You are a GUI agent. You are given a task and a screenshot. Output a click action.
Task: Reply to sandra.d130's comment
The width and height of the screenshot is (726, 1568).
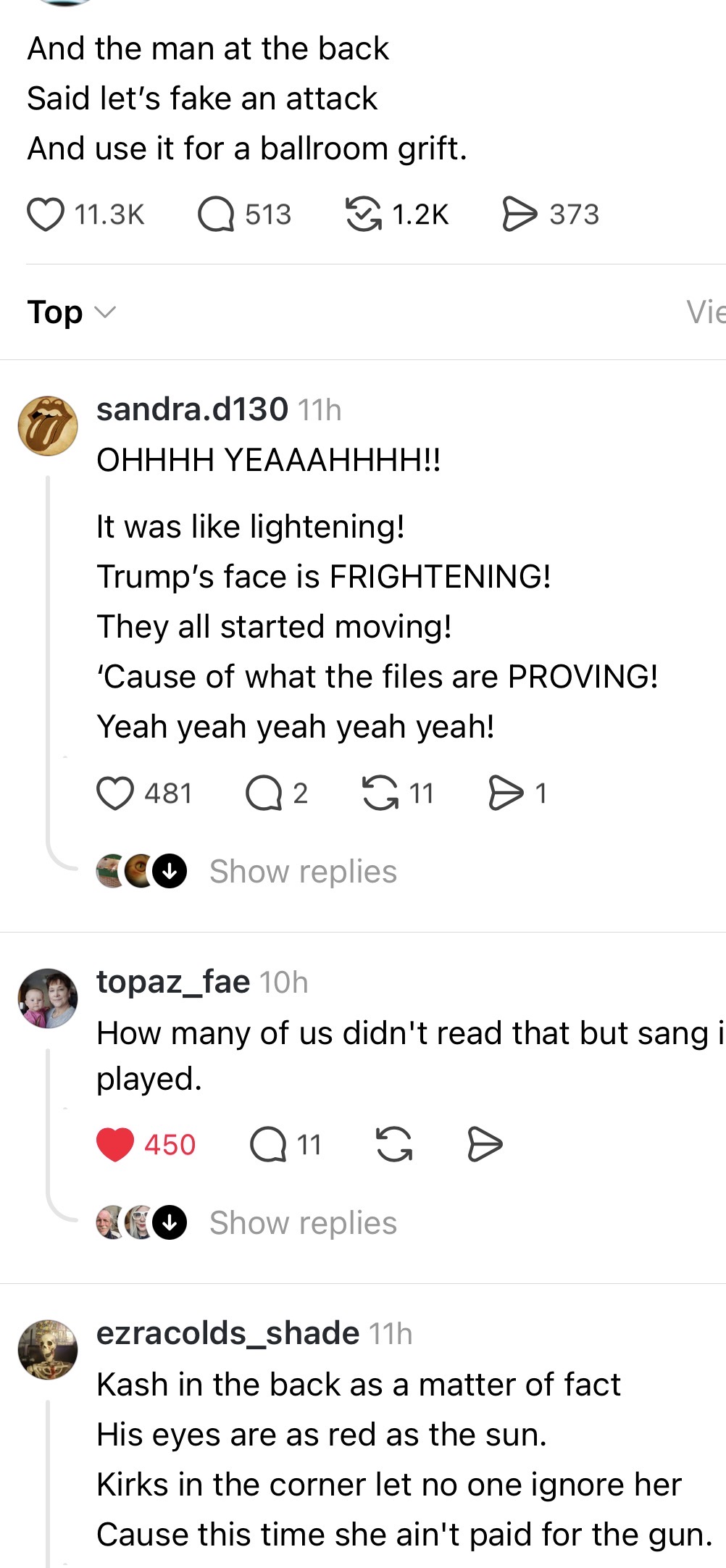point(264,793)
